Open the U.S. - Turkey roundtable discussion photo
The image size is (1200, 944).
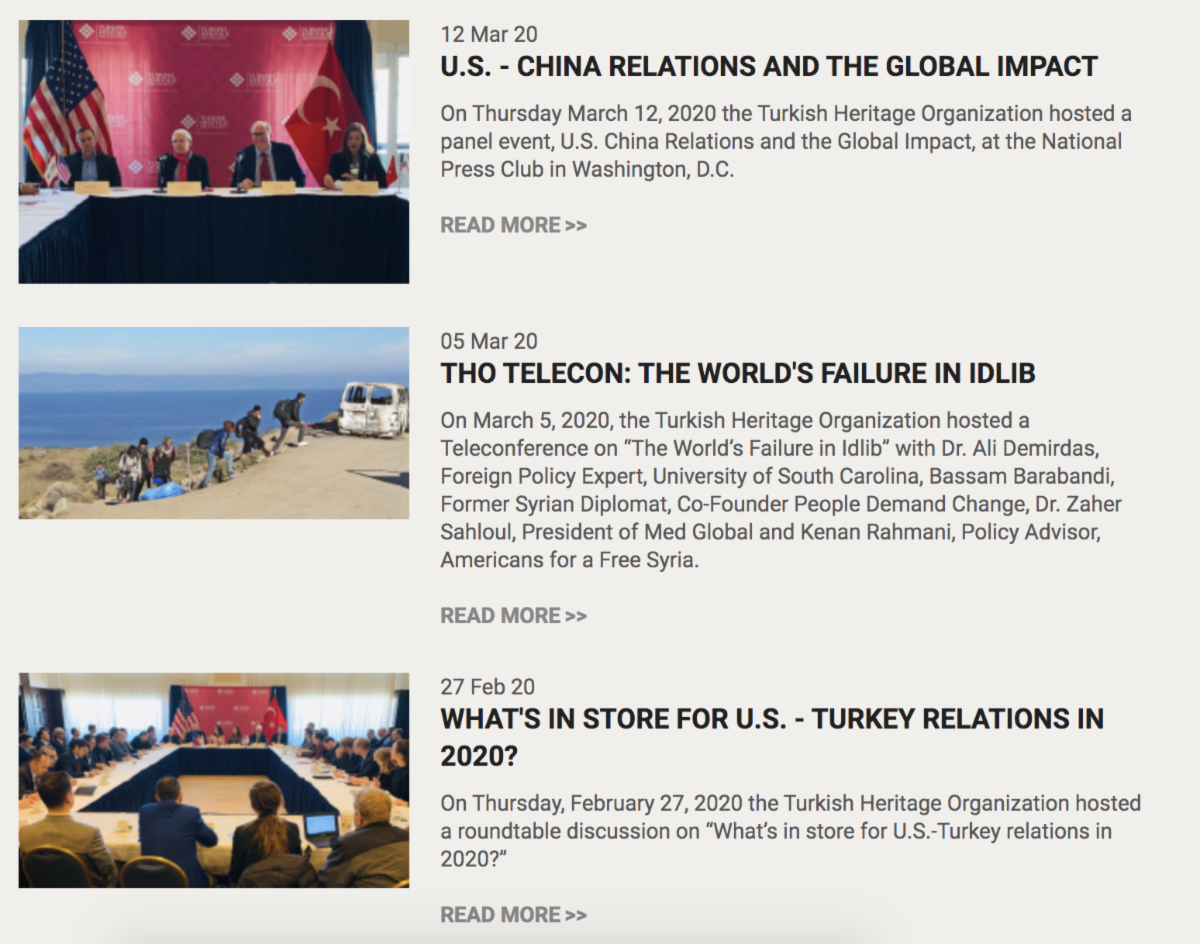click(213, 780)
